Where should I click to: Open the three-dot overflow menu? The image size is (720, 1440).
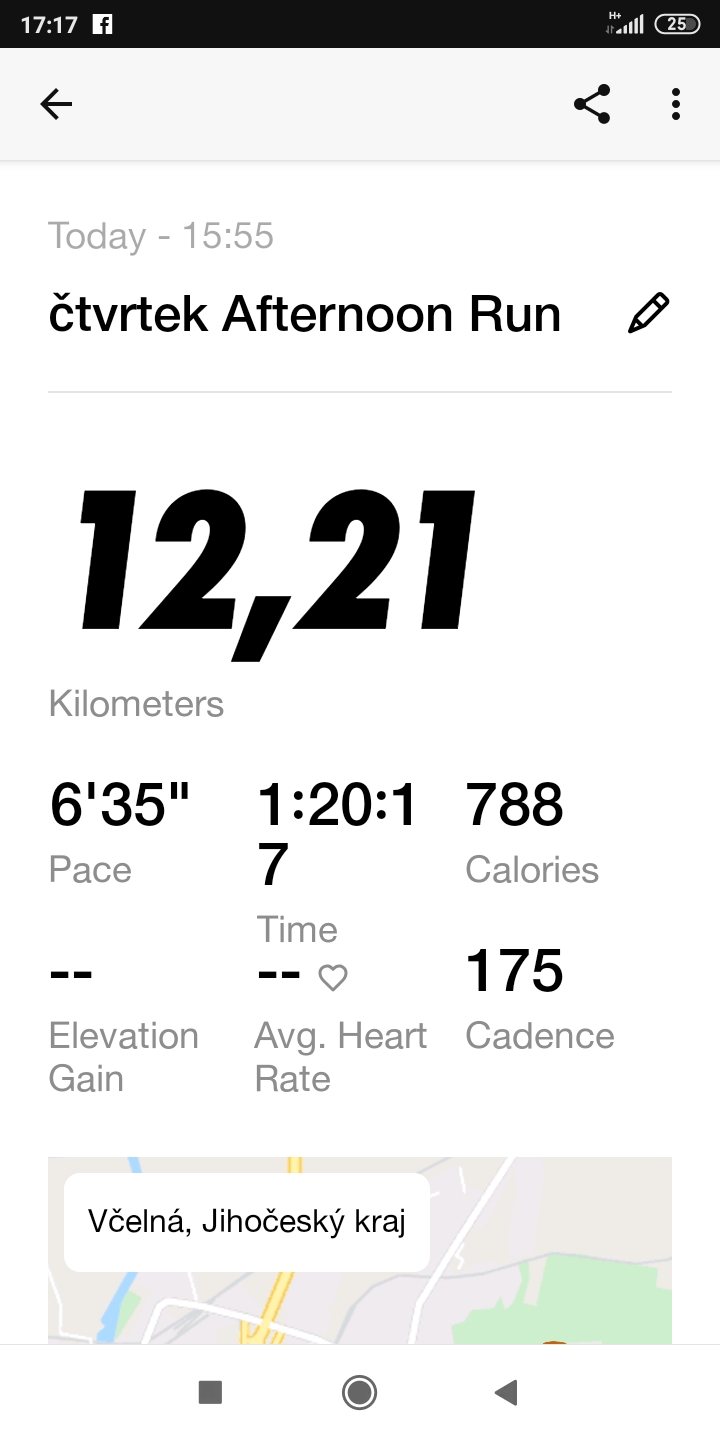pyautogui.click(x=676, y=104)
